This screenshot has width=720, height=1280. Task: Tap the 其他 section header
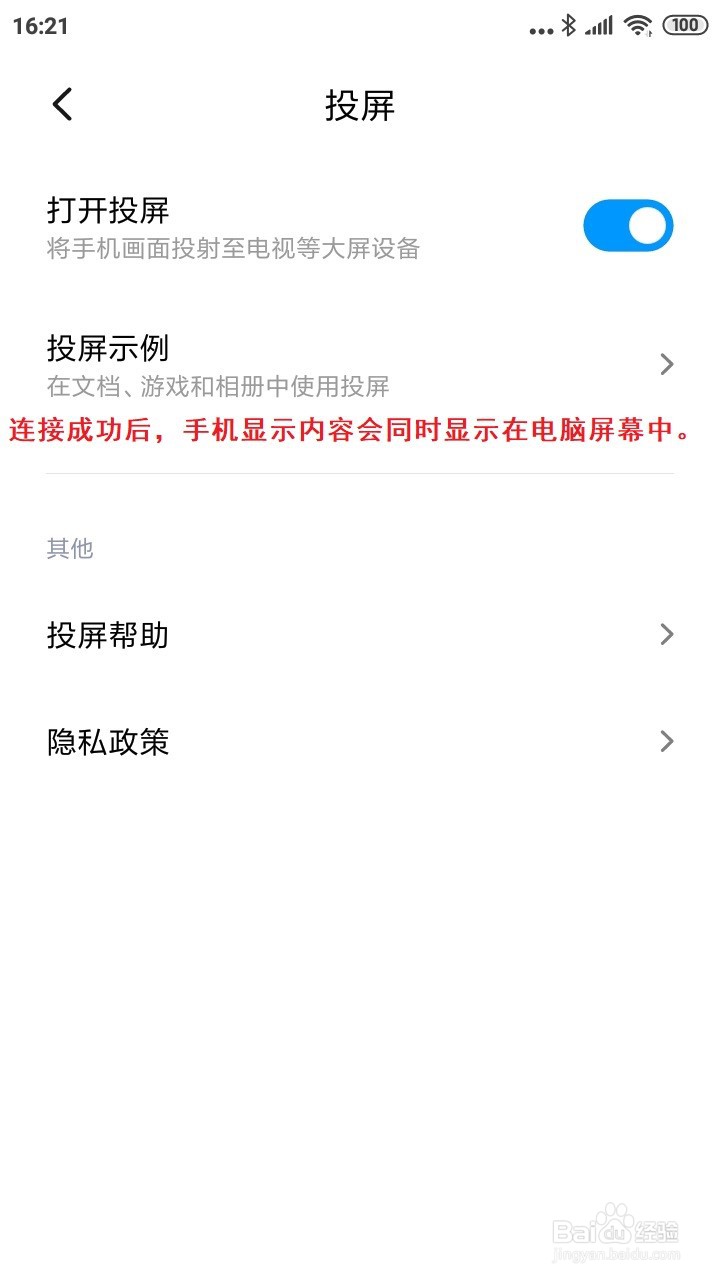68,548
